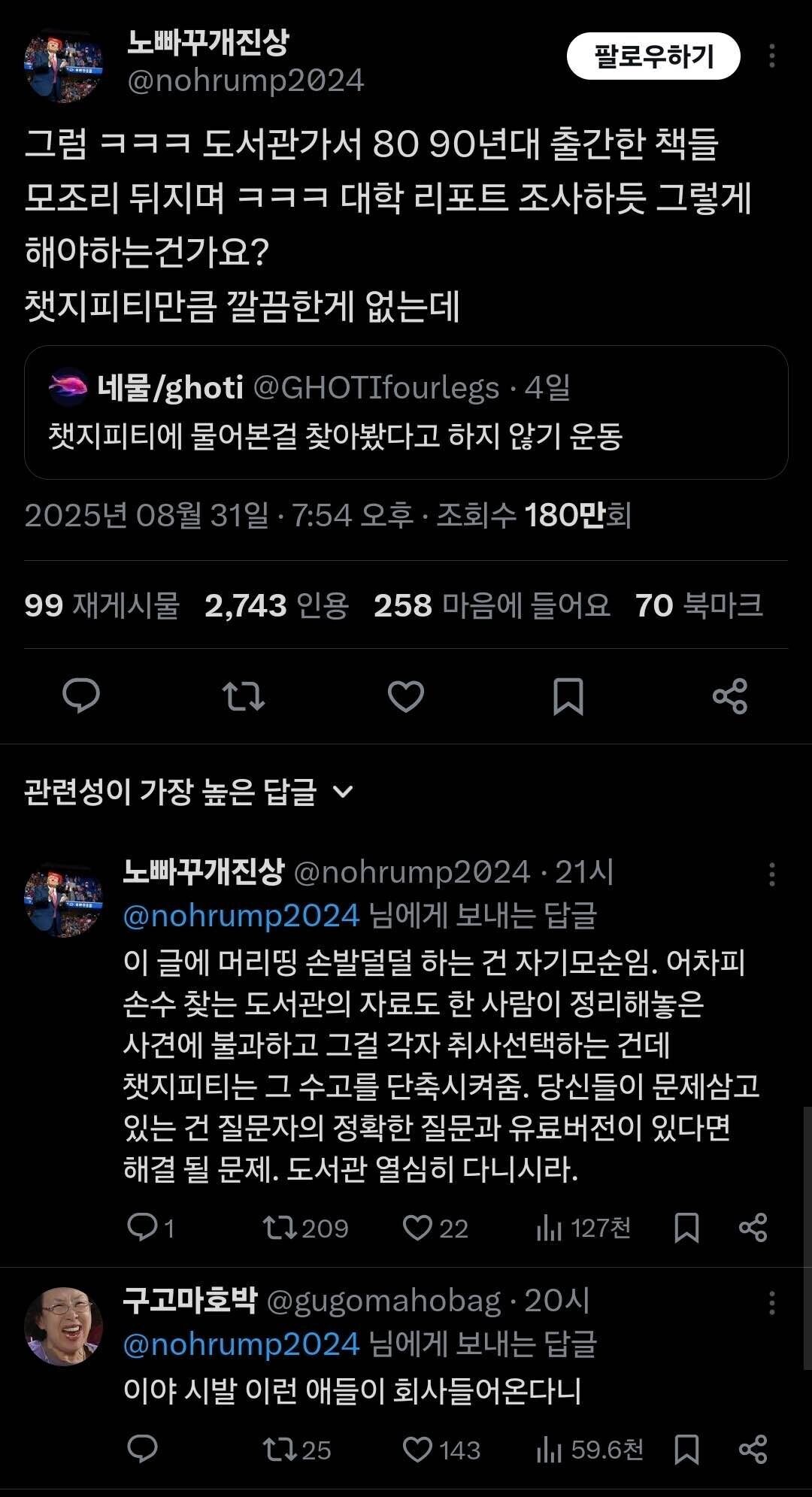Viewport: 812px width, 1497px height.
Task: Expand the reply sorting dropdown 관련성이 가장 높은 답글
Action: 186,792
